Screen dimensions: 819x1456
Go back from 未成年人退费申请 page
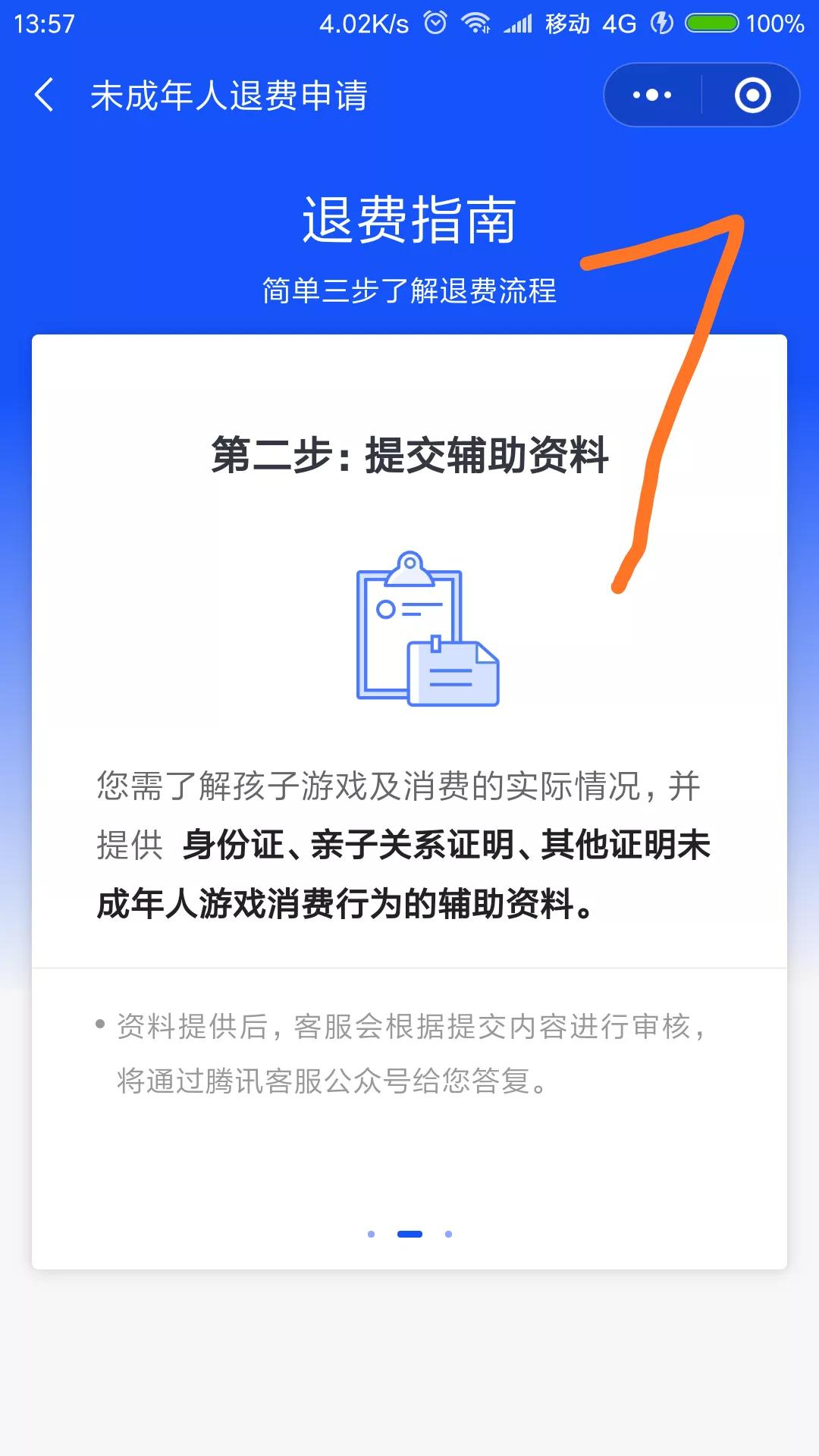pos(44,96)
